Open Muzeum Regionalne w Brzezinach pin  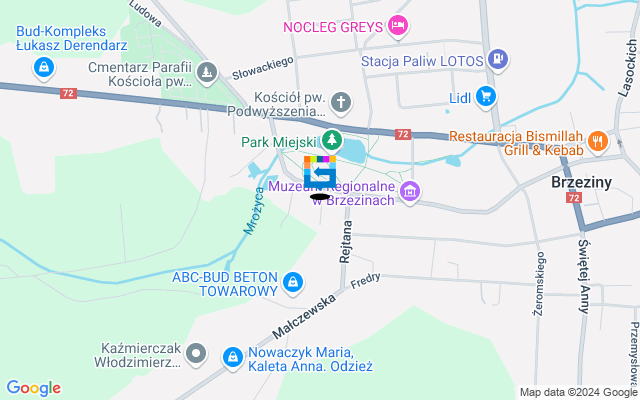coord(409,191)
